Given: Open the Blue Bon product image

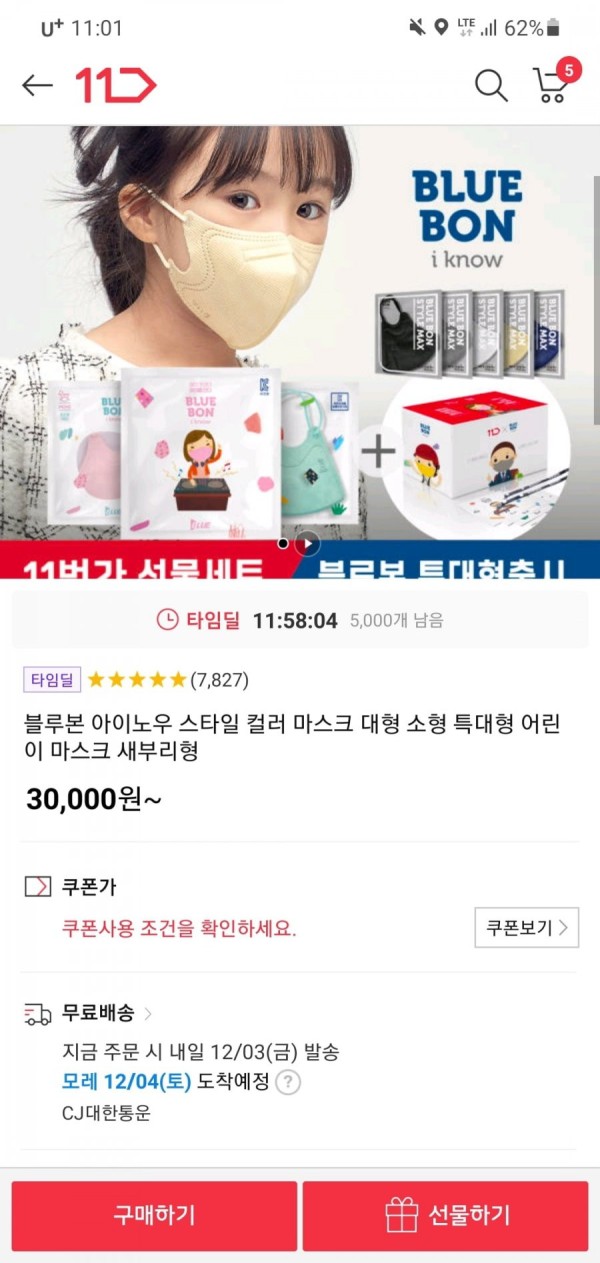Looking at the screenshot, I should (300, 340).
